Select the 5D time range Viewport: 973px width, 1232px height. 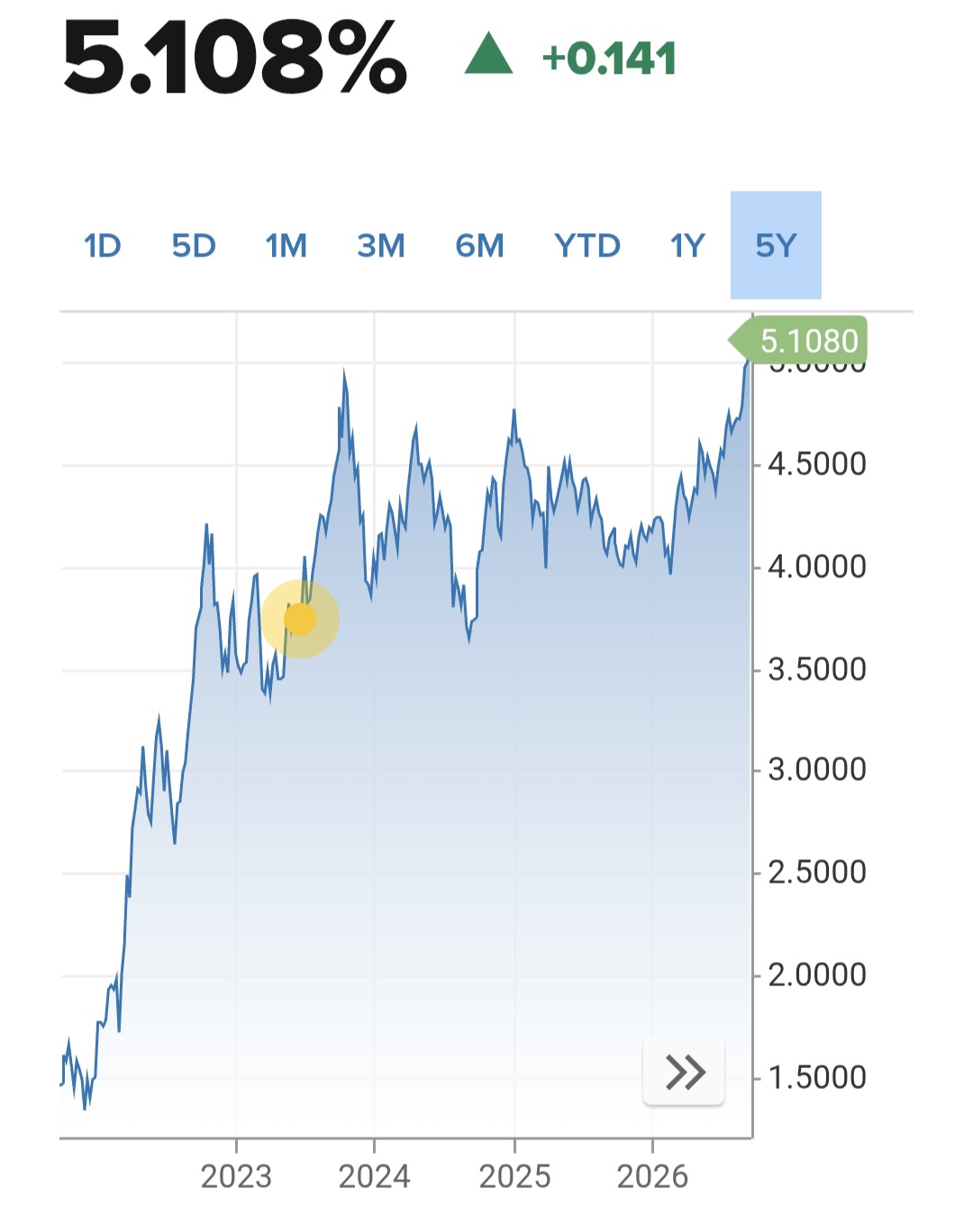click(194, 245)
